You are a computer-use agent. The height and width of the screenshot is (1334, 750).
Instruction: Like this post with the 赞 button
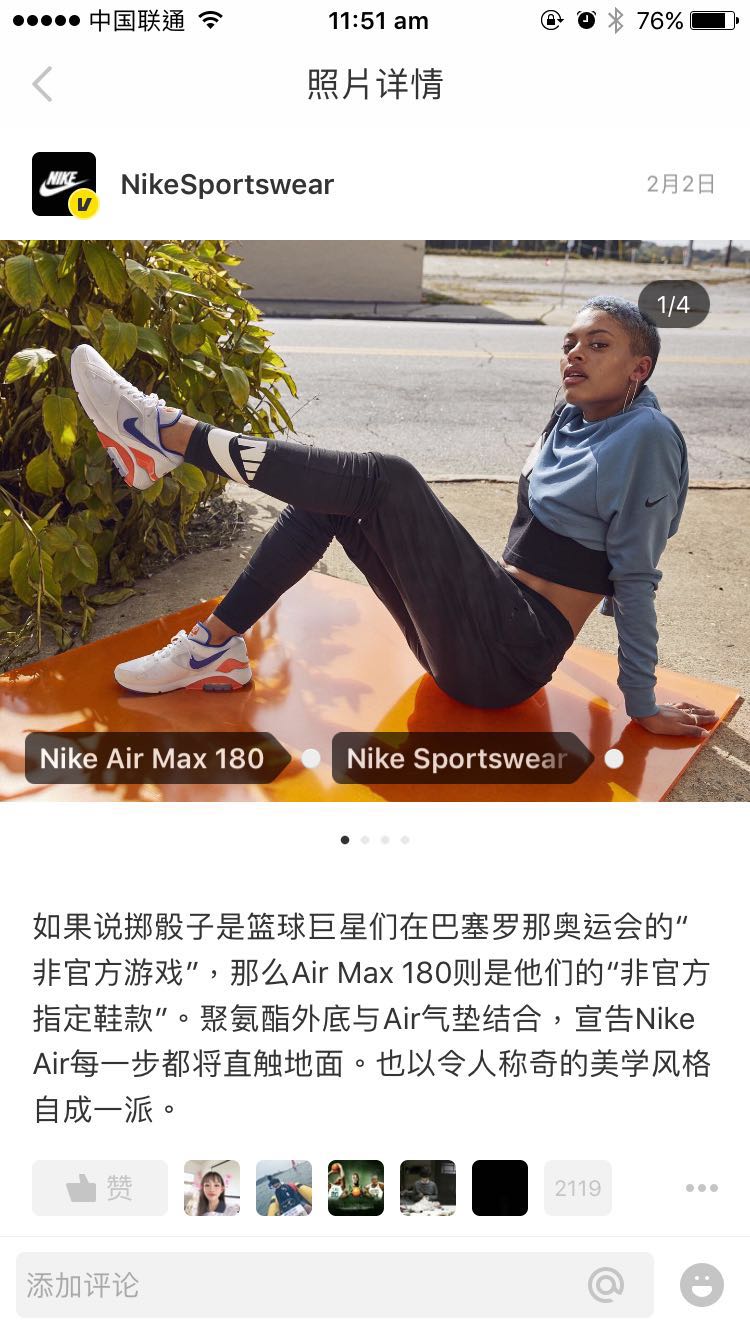pos(100,1188)
